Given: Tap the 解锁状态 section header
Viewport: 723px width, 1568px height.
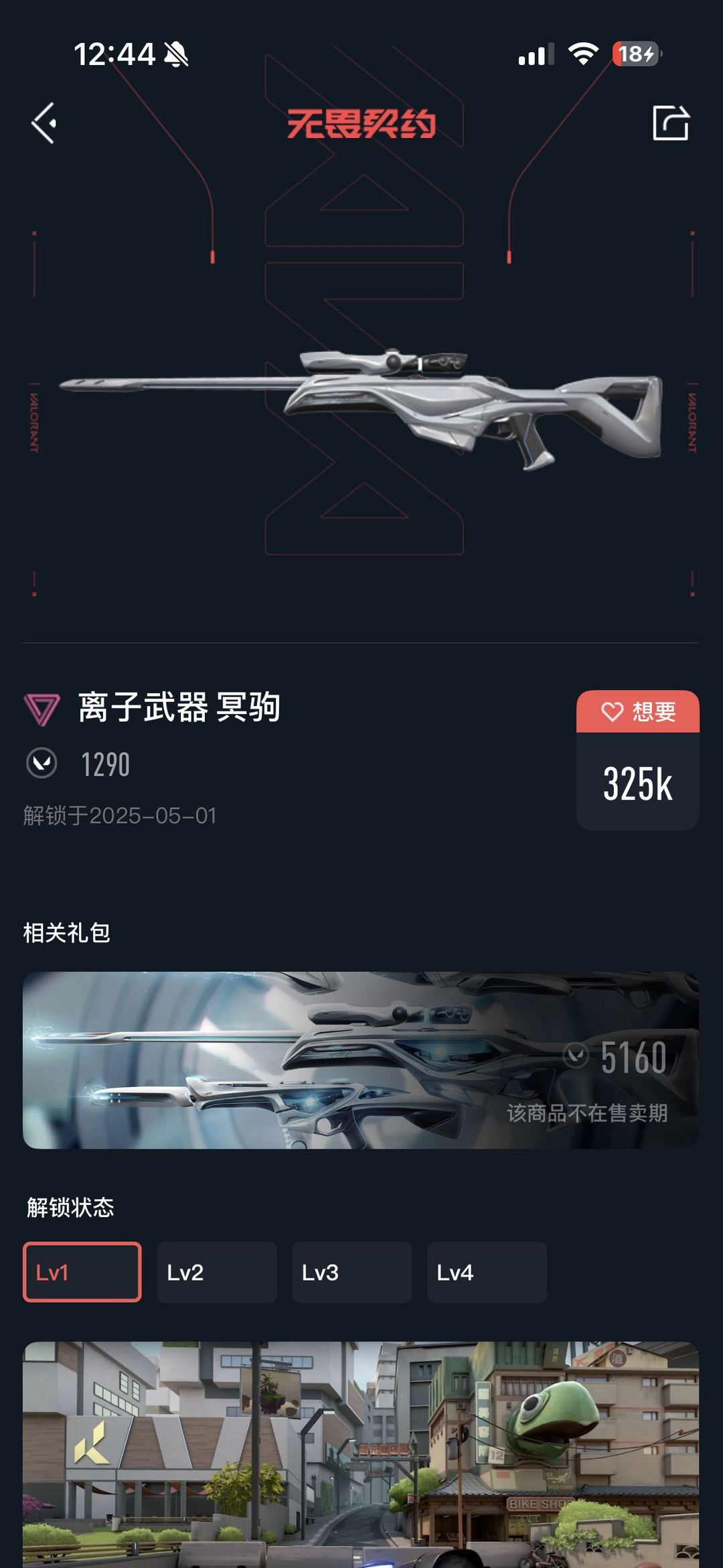Looking at the screenshot, I should 71,1206.
